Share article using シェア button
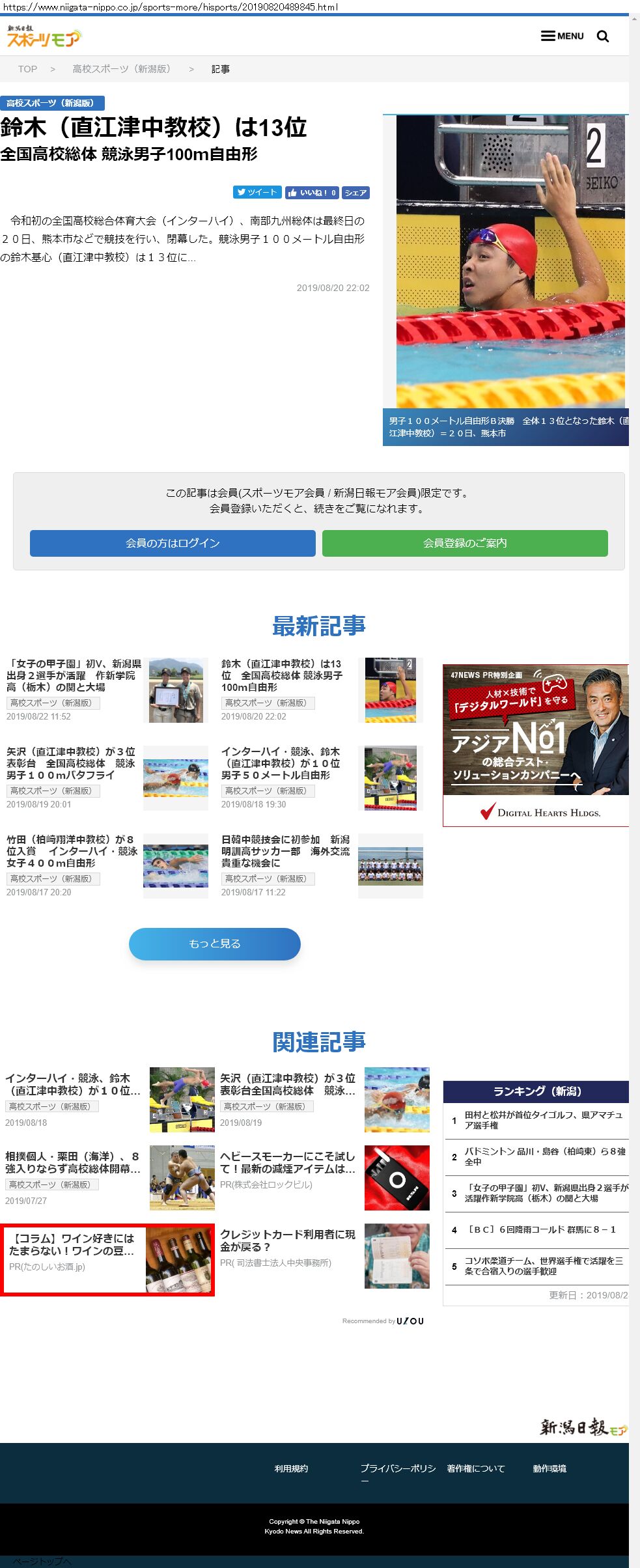The height and width of the screenshot is (1568, 640). pos(355,193)
